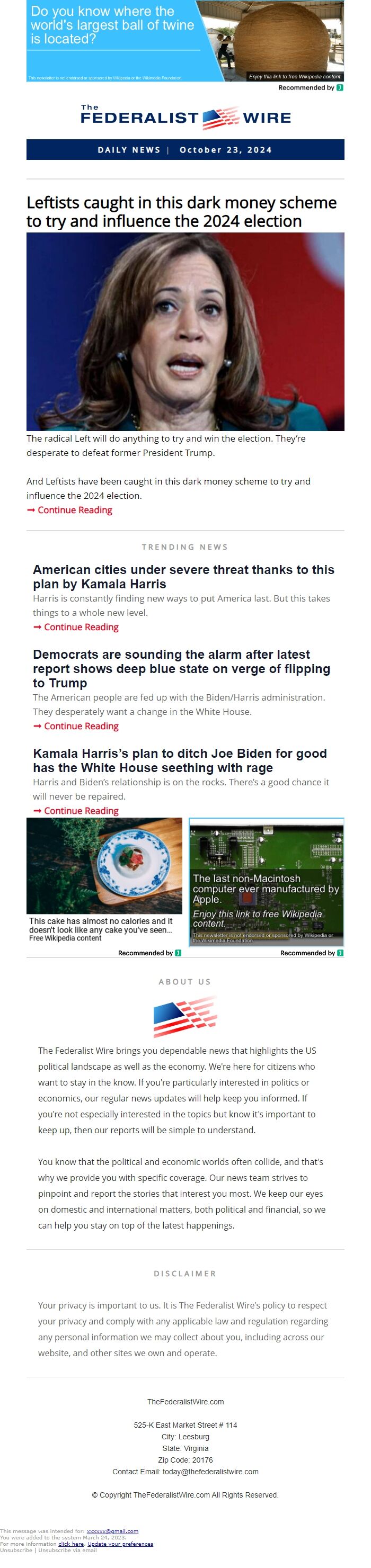Continue reading the Harris and Biden story

tap(81, 810)
